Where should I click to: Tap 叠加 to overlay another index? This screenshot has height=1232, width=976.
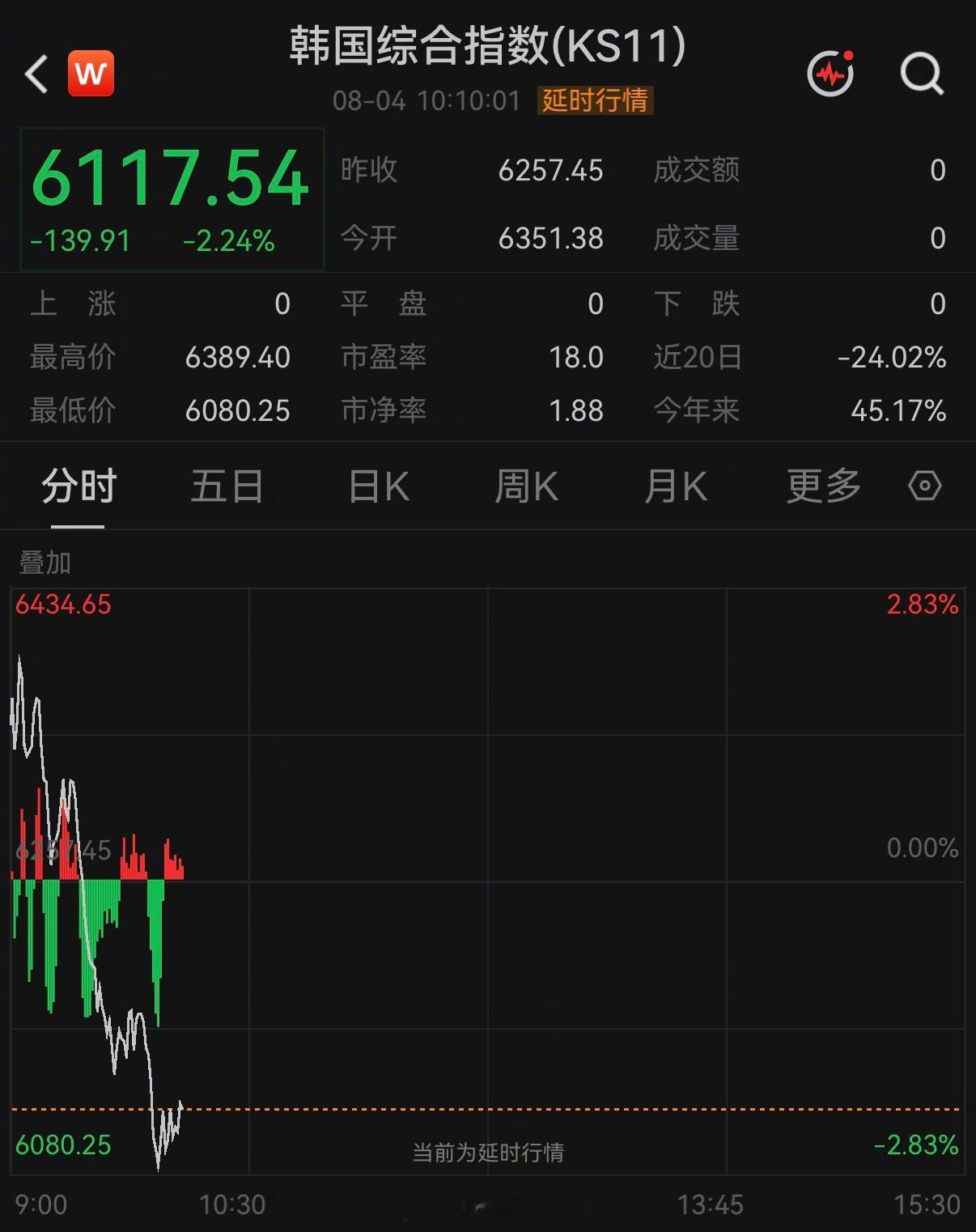click(45, 563)
